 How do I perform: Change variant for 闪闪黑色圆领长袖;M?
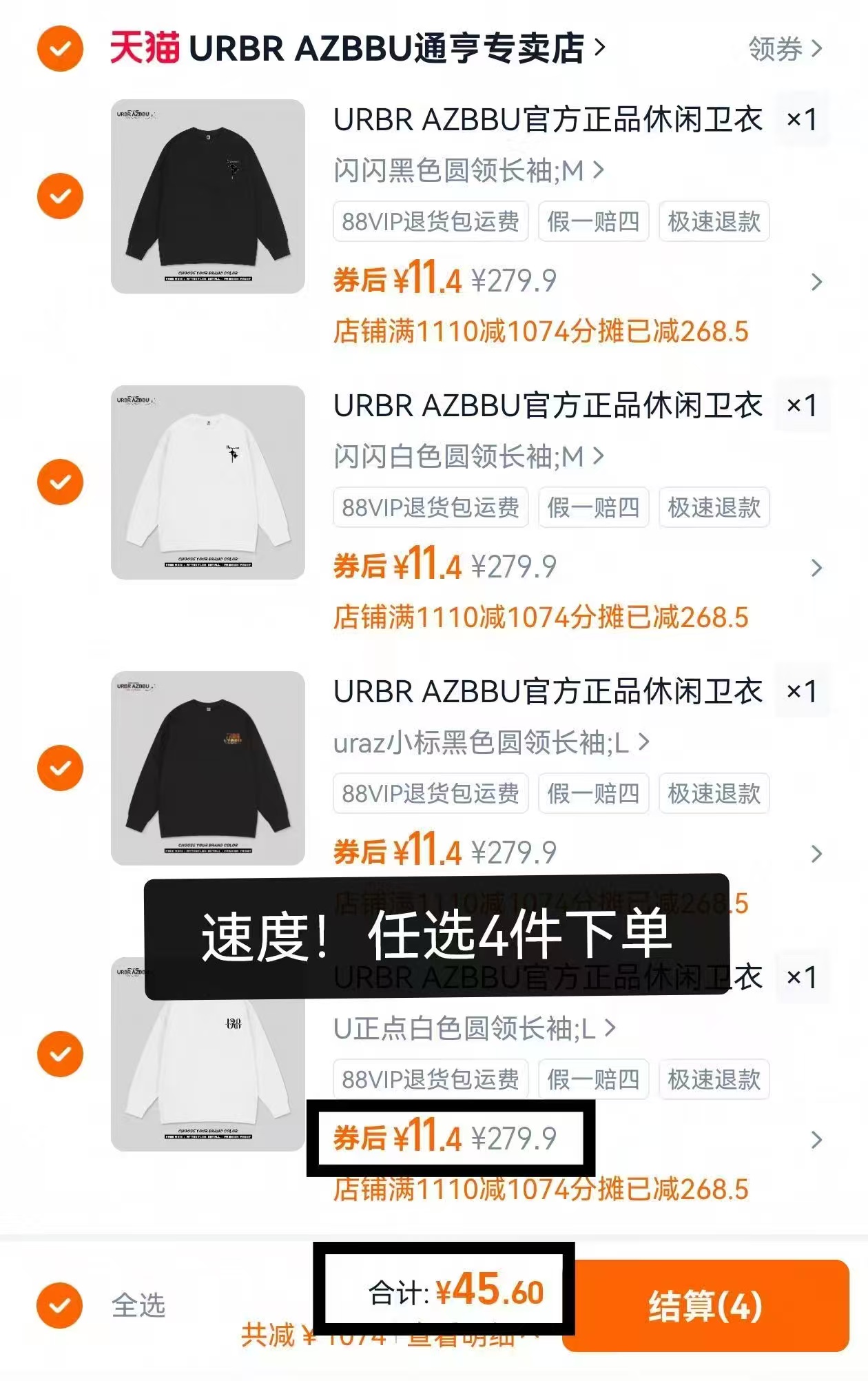coord(468,170)
